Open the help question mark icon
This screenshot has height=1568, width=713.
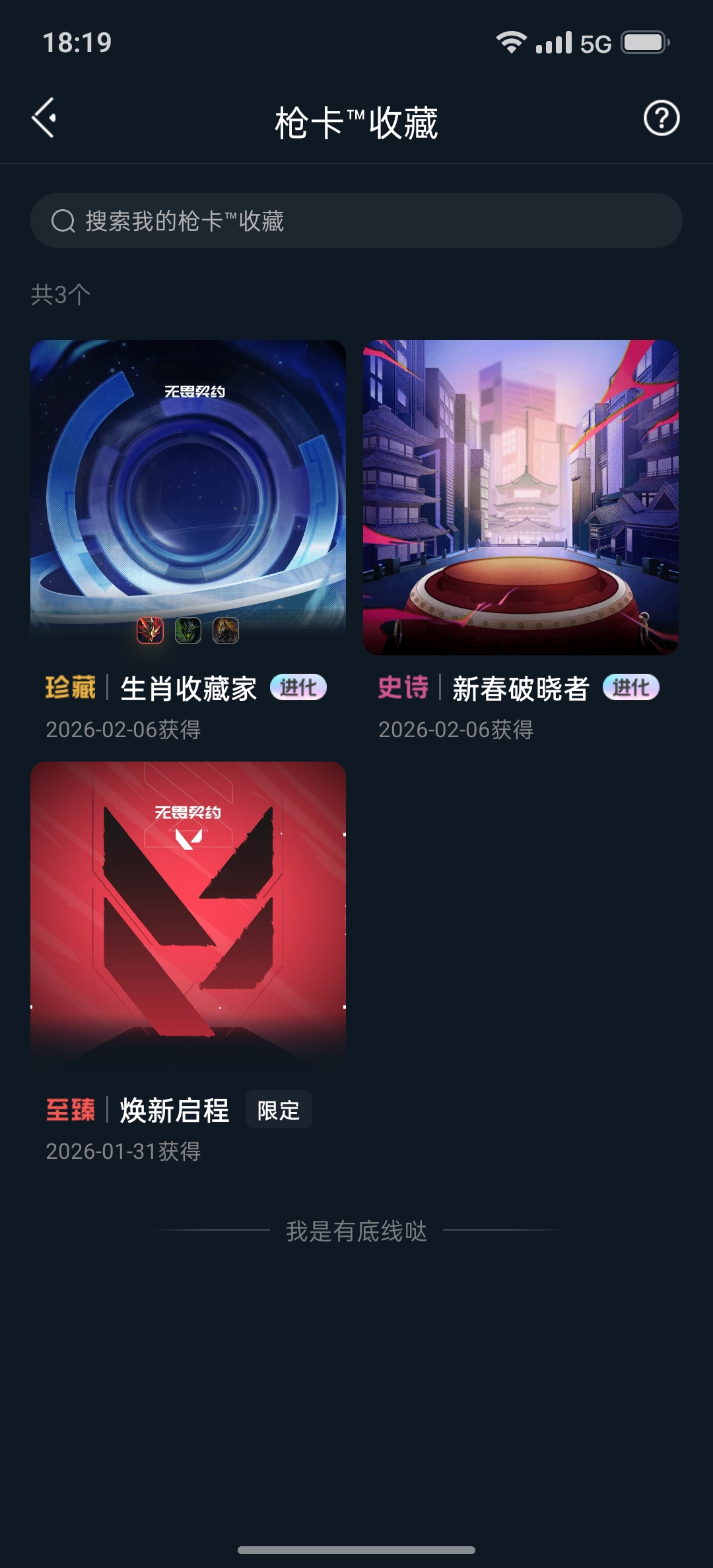pos(661,119)
